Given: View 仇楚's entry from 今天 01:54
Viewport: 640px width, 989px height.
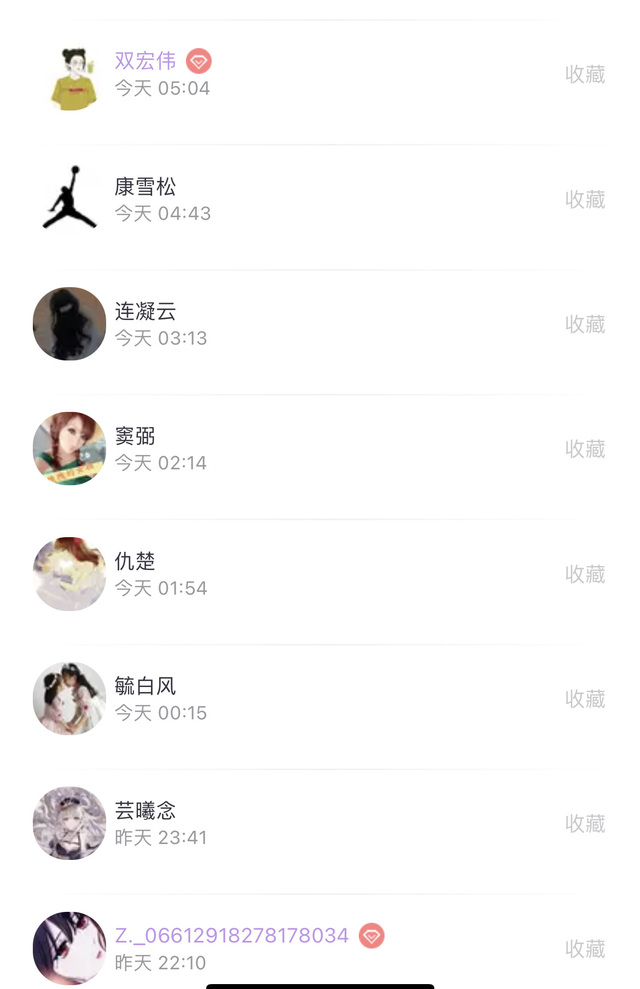Looking at the screenshot, I should [300, 574].
